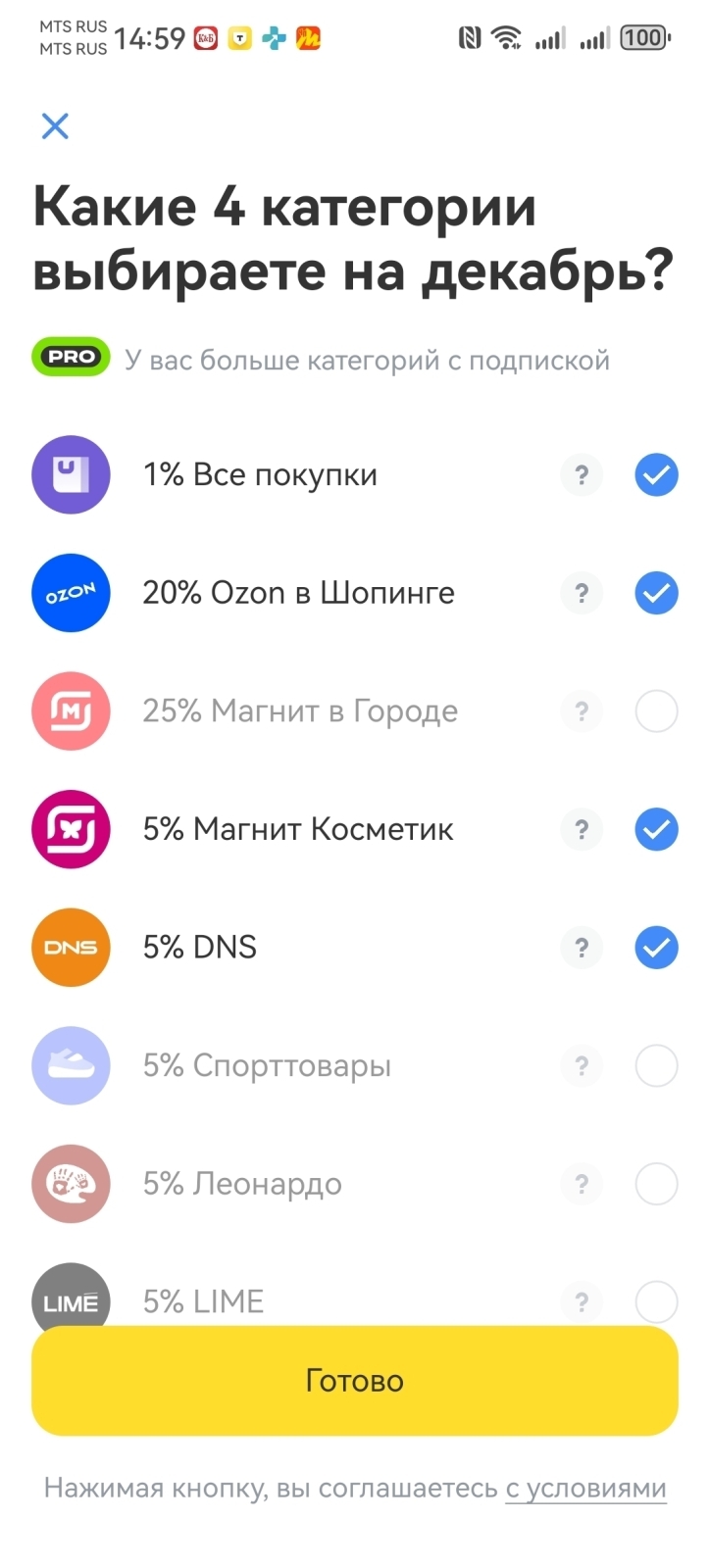Tap the Леонардо category icon
The width and height of the screenshot is (710, 1568).
pos(71,1184)
